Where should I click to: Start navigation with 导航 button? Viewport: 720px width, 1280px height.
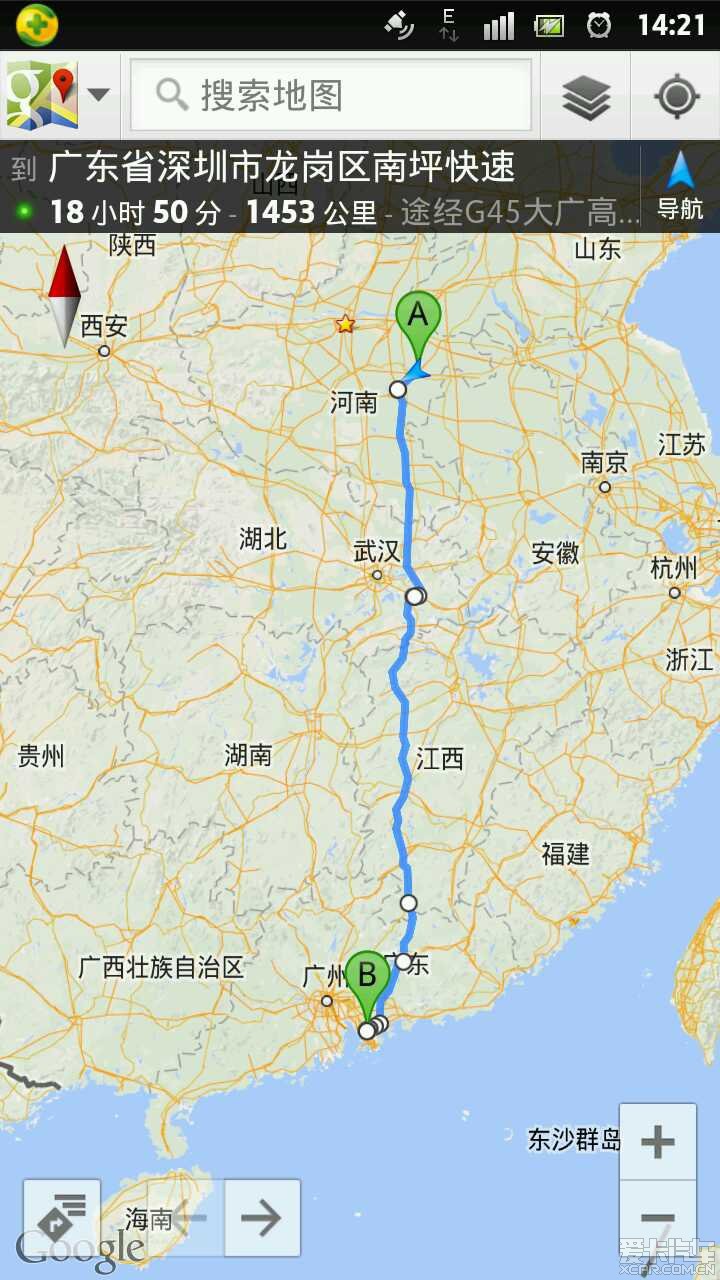(680, 186)
